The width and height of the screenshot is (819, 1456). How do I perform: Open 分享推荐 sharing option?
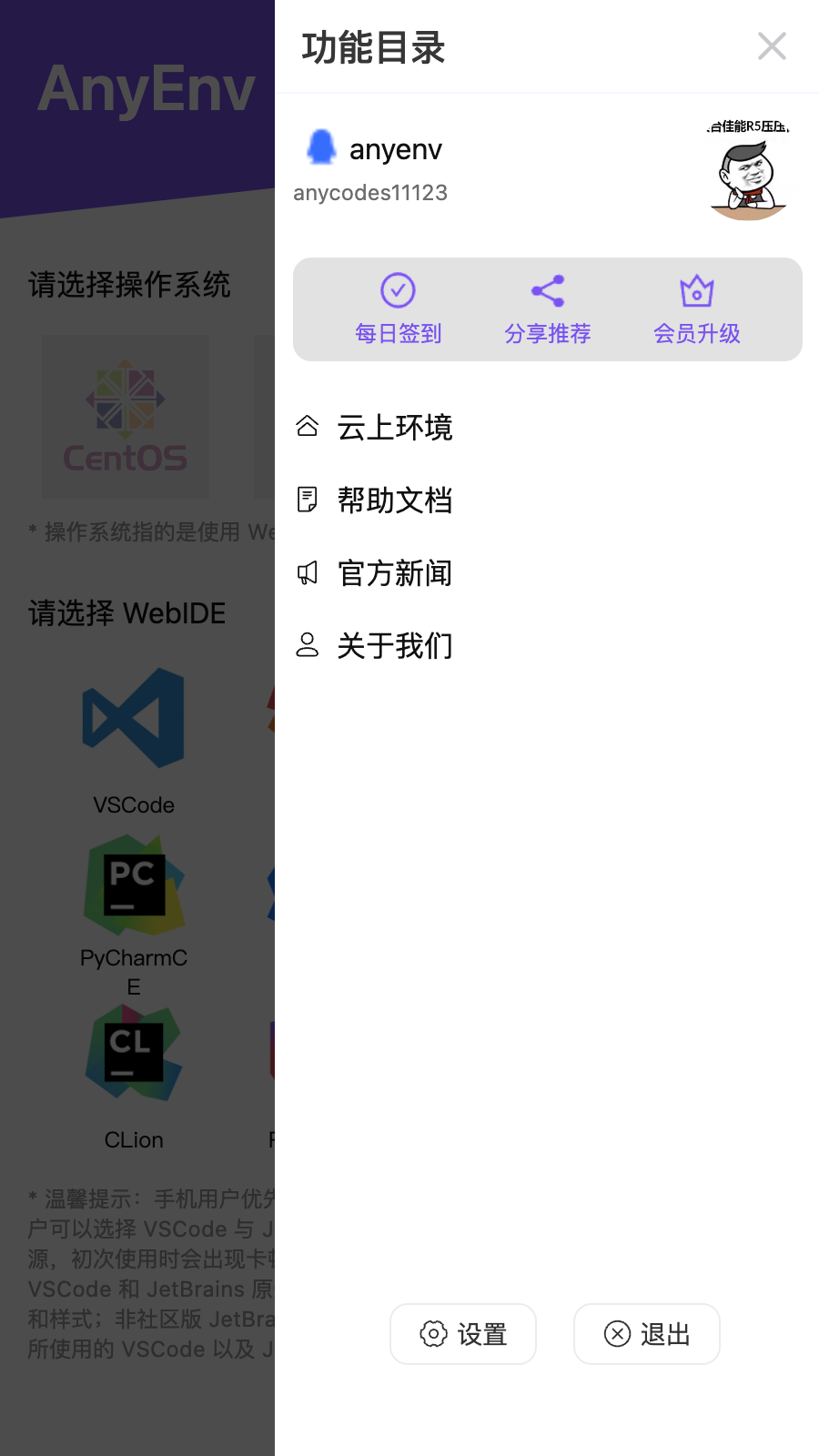pyautogui.click(x=548, y=310)
